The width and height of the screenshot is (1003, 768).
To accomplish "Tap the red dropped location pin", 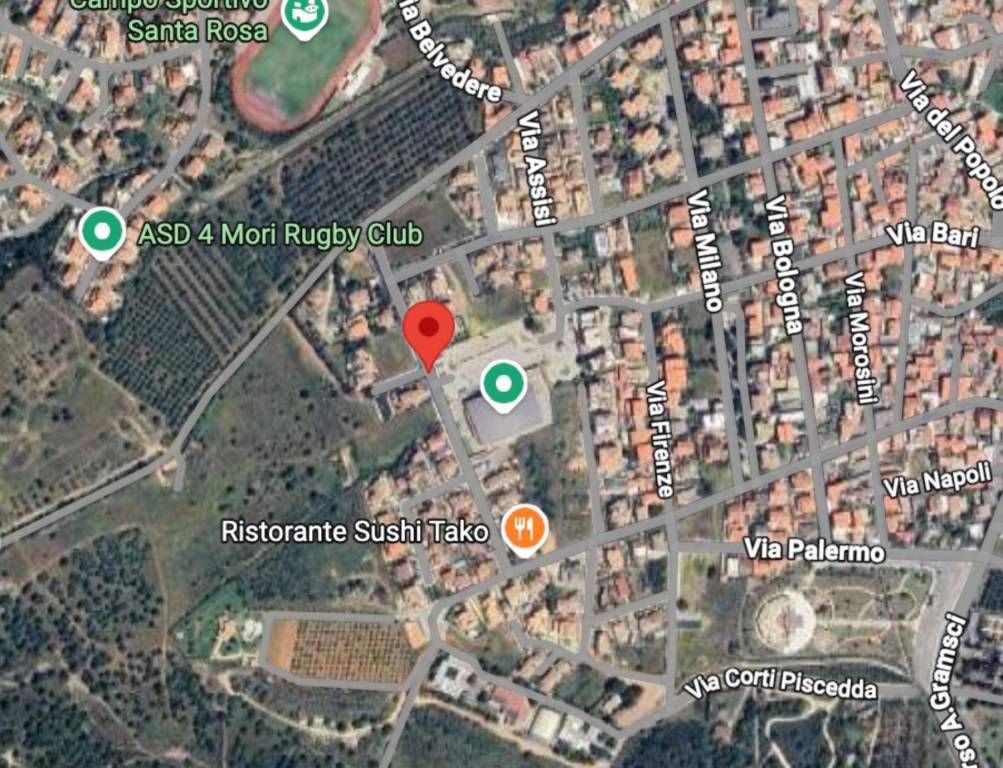I will click(429, 329).
